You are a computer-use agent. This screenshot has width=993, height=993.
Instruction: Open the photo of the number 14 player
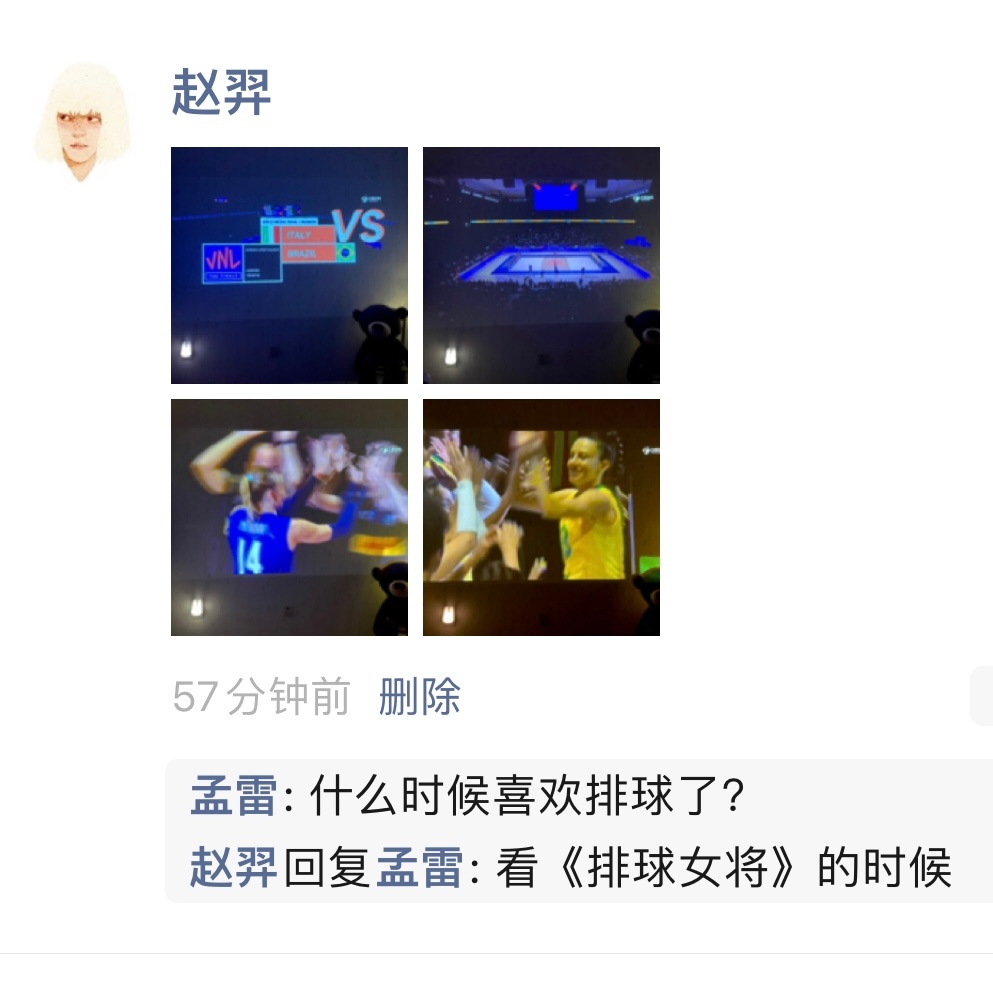tap(289, 517)
